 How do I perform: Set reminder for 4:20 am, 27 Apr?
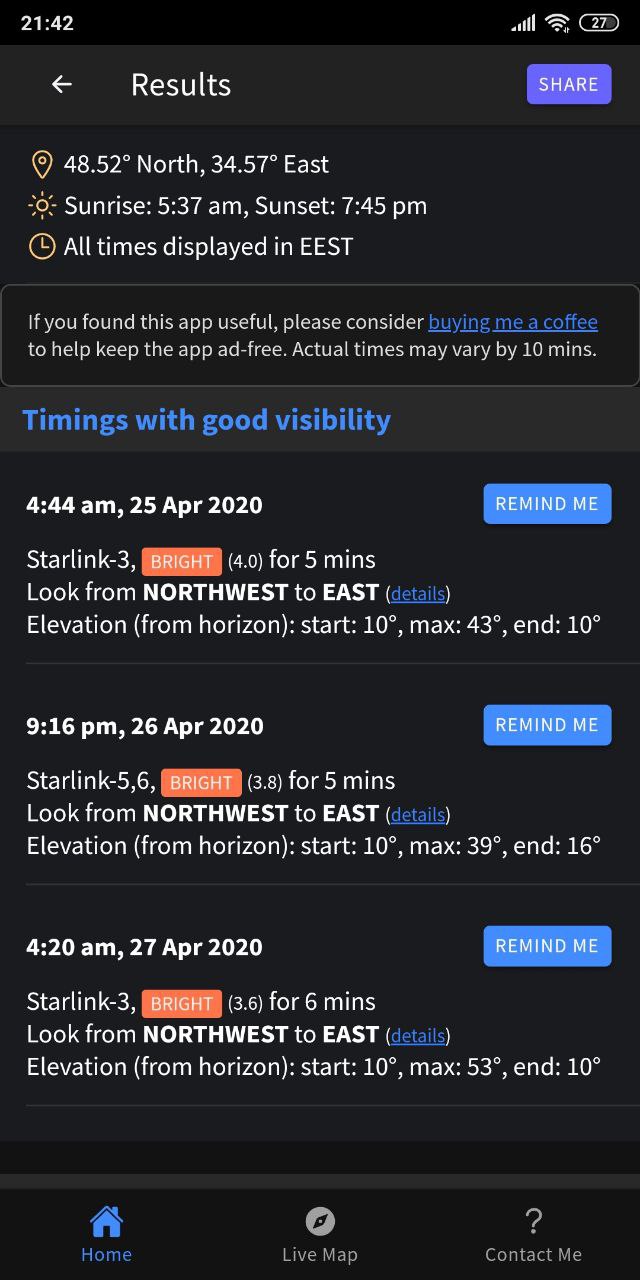click(x=547, y=946)
